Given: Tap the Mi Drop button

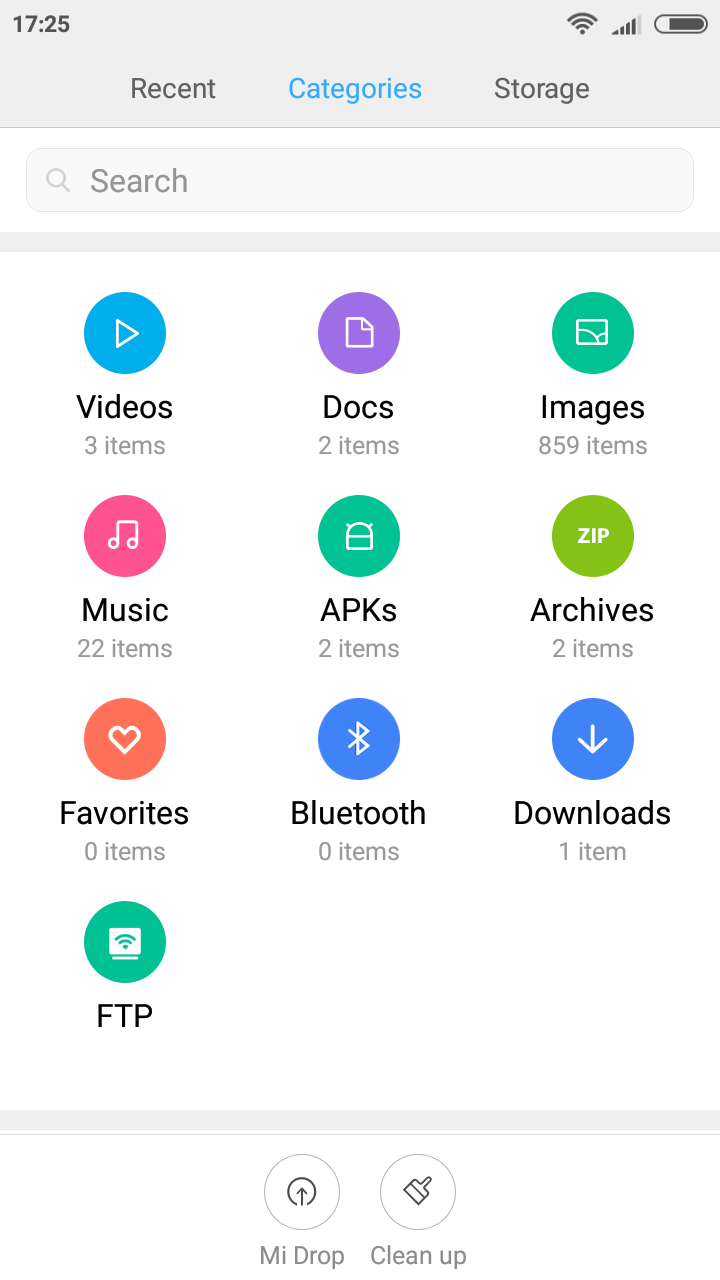Looking at the screenshot, I should click(302, 1193).
